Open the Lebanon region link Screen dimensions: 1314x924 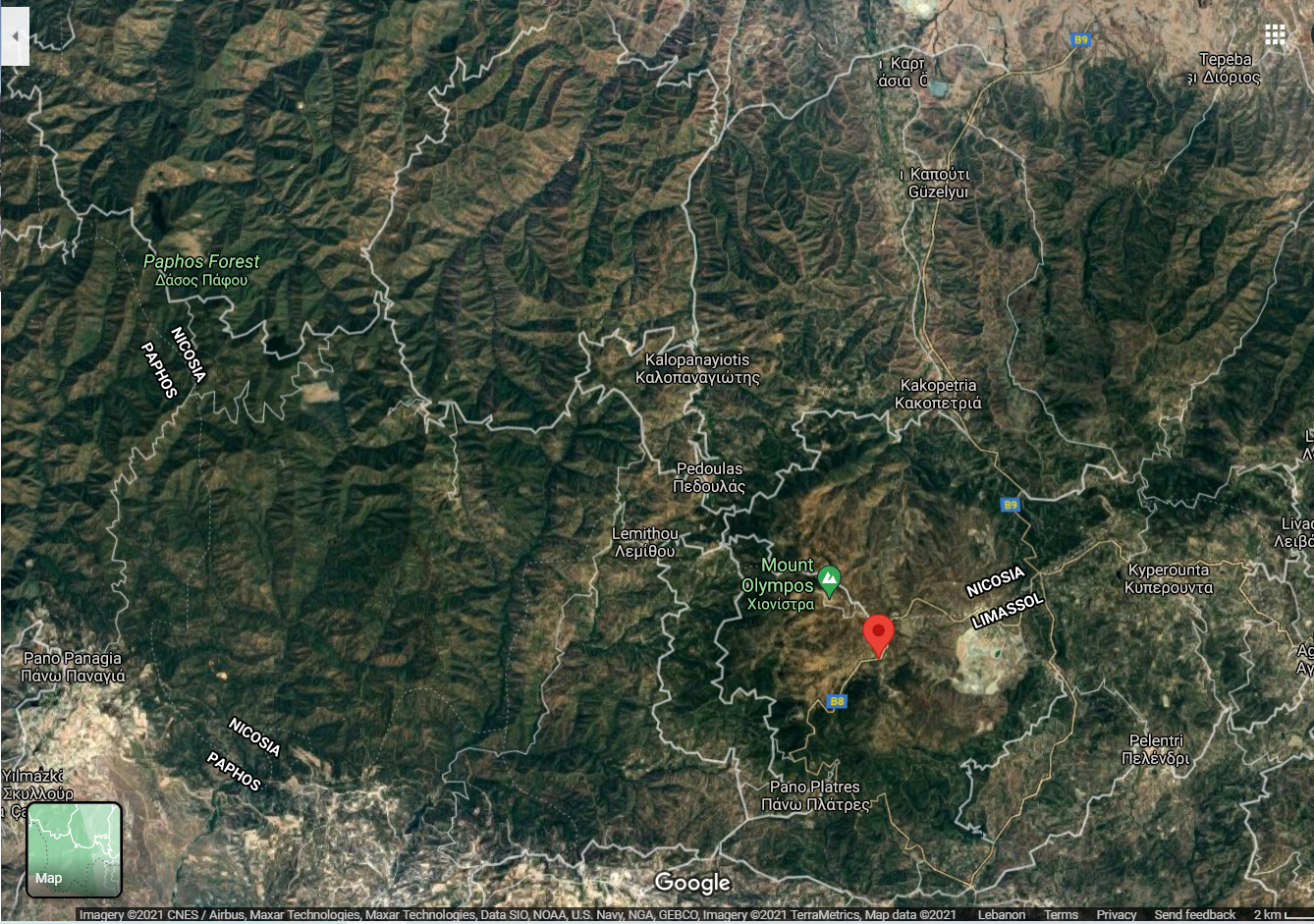tap(1001, 915)
